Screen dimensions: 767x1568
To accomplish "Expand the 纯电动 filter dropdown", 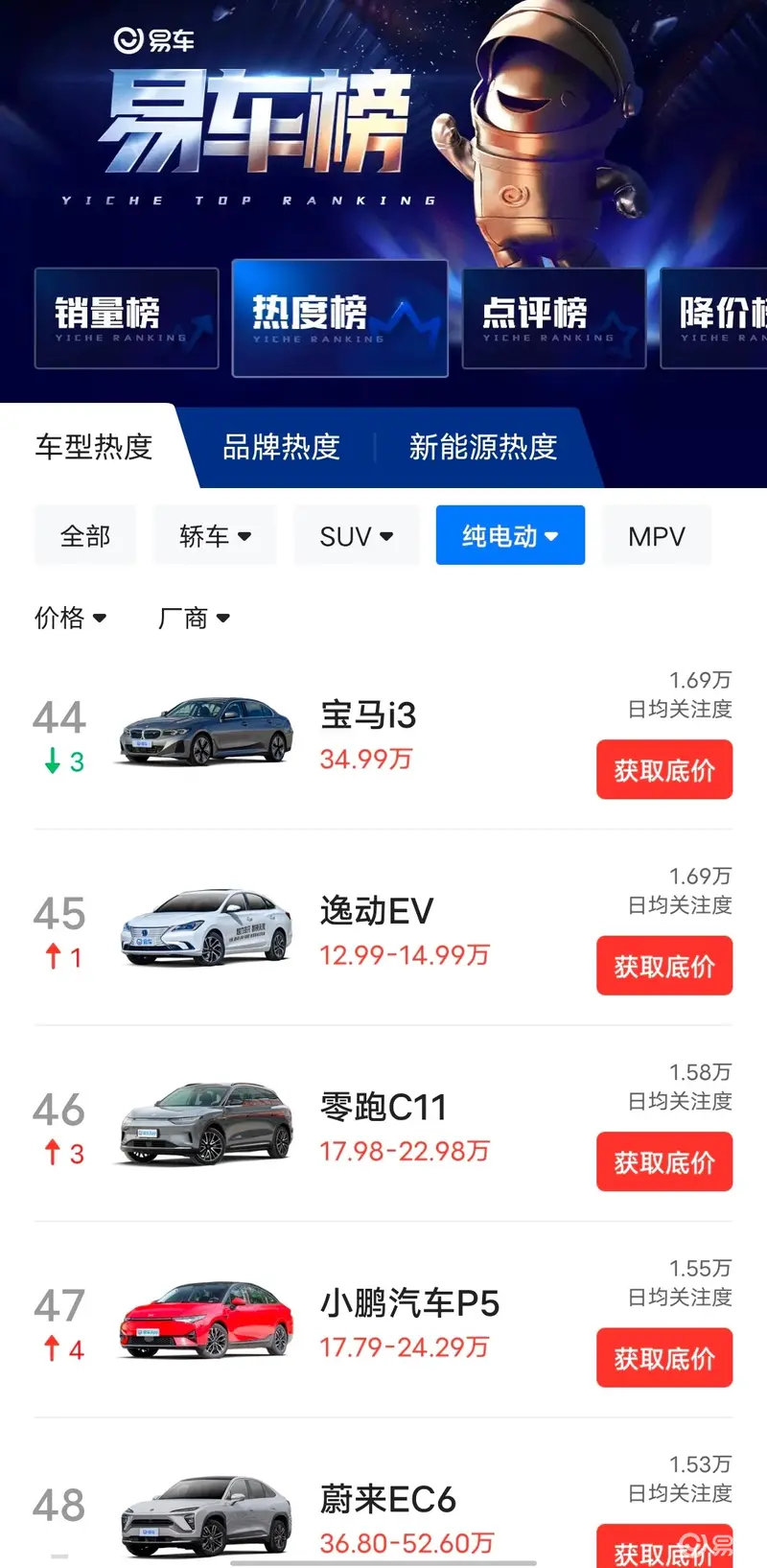I will [x=510, y=535].
